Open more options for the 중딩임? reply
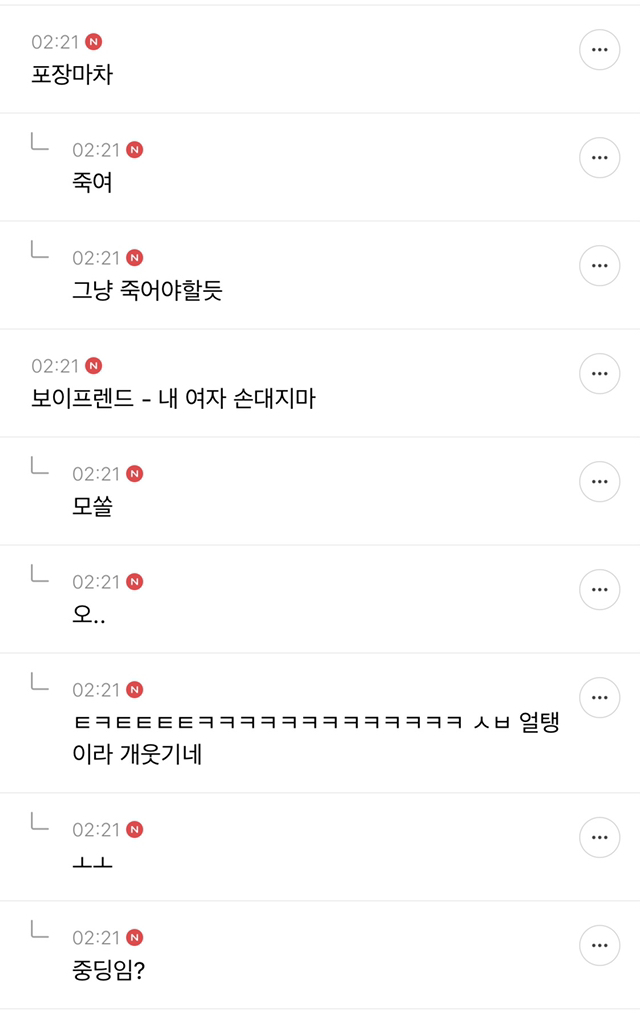The height and width of the screenshot is (1014, 640). (599, 946)
